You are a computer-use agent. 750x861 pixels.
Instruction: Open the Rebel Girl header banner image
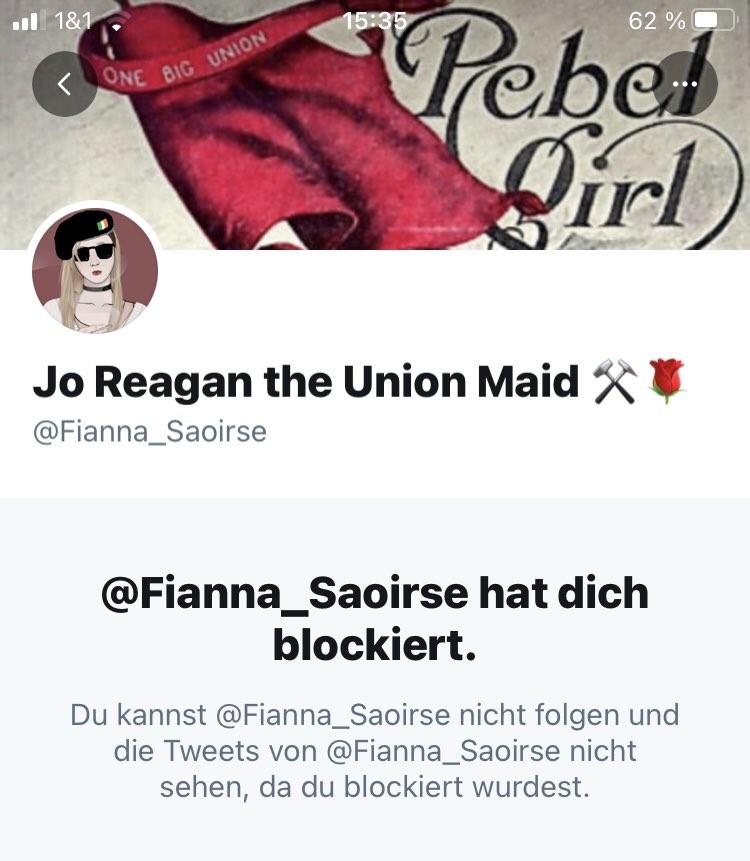click(400, 150)
